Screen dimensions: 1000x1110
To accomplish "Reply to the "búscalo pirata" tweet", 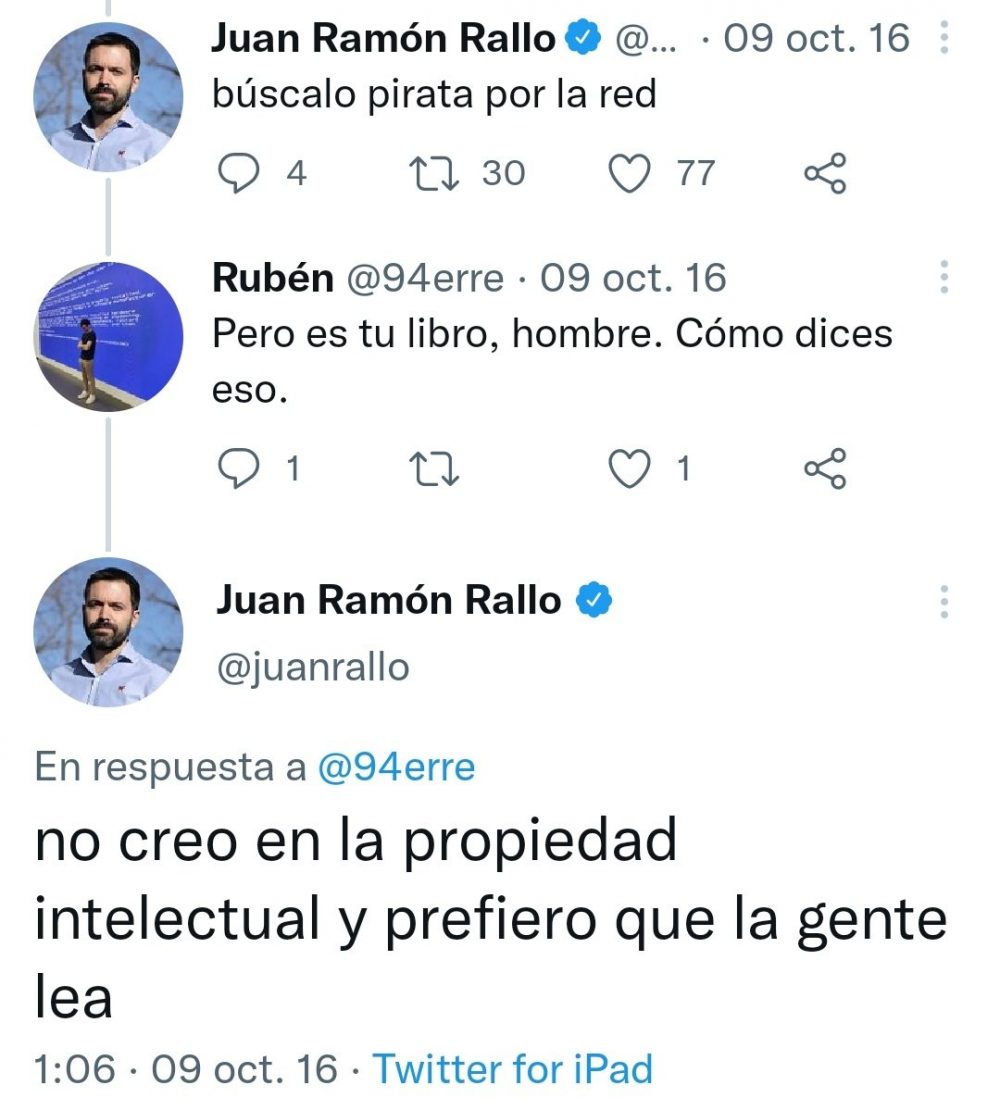I will pos(239,172).
